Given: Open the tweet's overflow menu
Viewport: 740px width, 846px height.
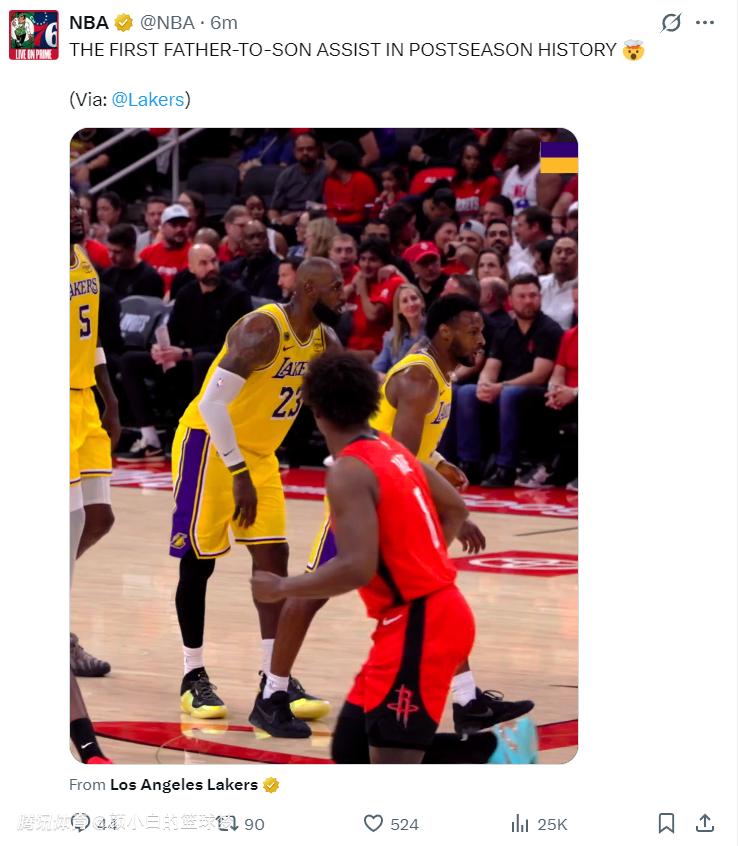Looking at the screenshot, I should [705, 22].
